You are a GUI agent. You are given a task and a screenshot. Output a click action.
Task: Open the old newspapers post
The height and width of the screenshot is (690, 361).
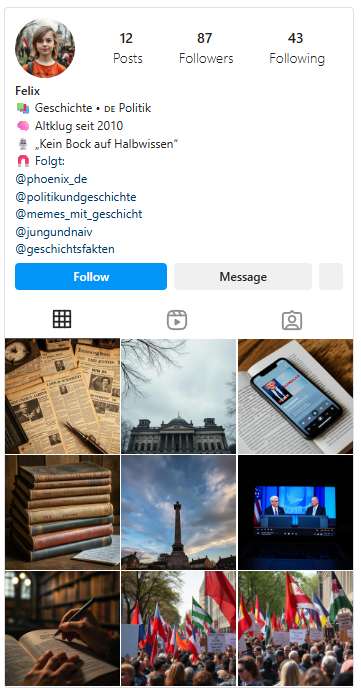point(63,396)
